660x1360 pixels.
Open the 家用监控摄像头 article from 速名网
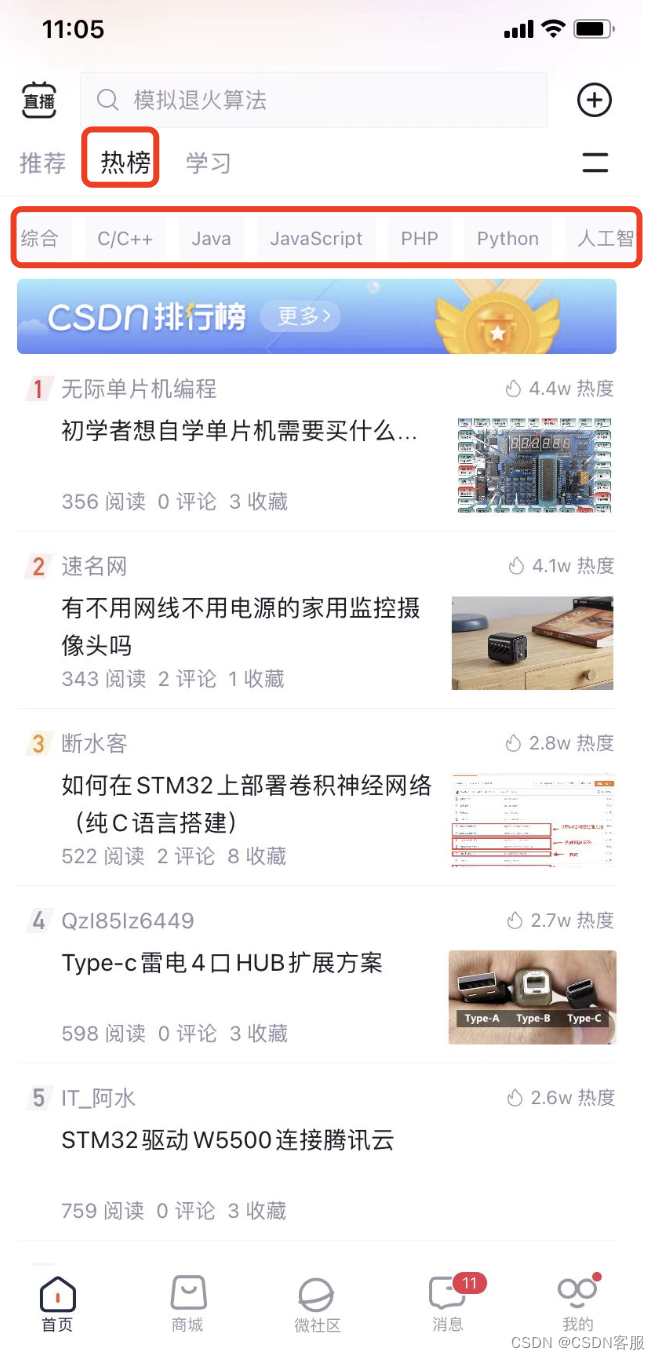click(241, 626)
